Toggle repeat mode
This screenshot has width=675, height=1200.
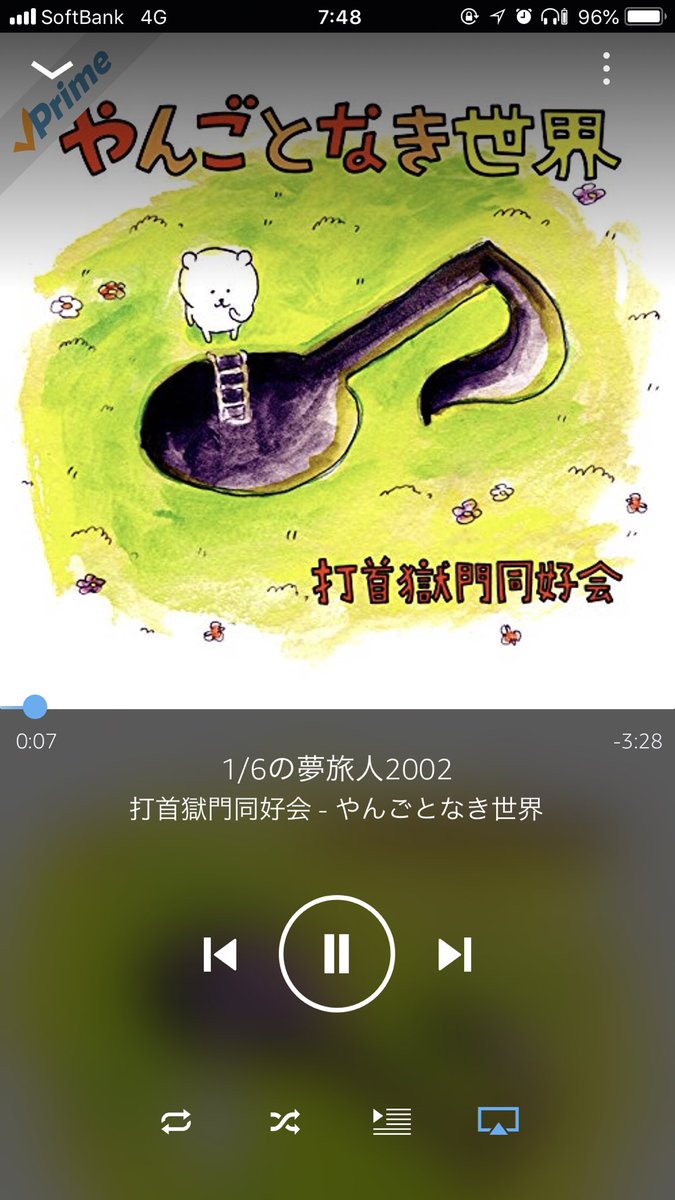[x=176, y=1122]
